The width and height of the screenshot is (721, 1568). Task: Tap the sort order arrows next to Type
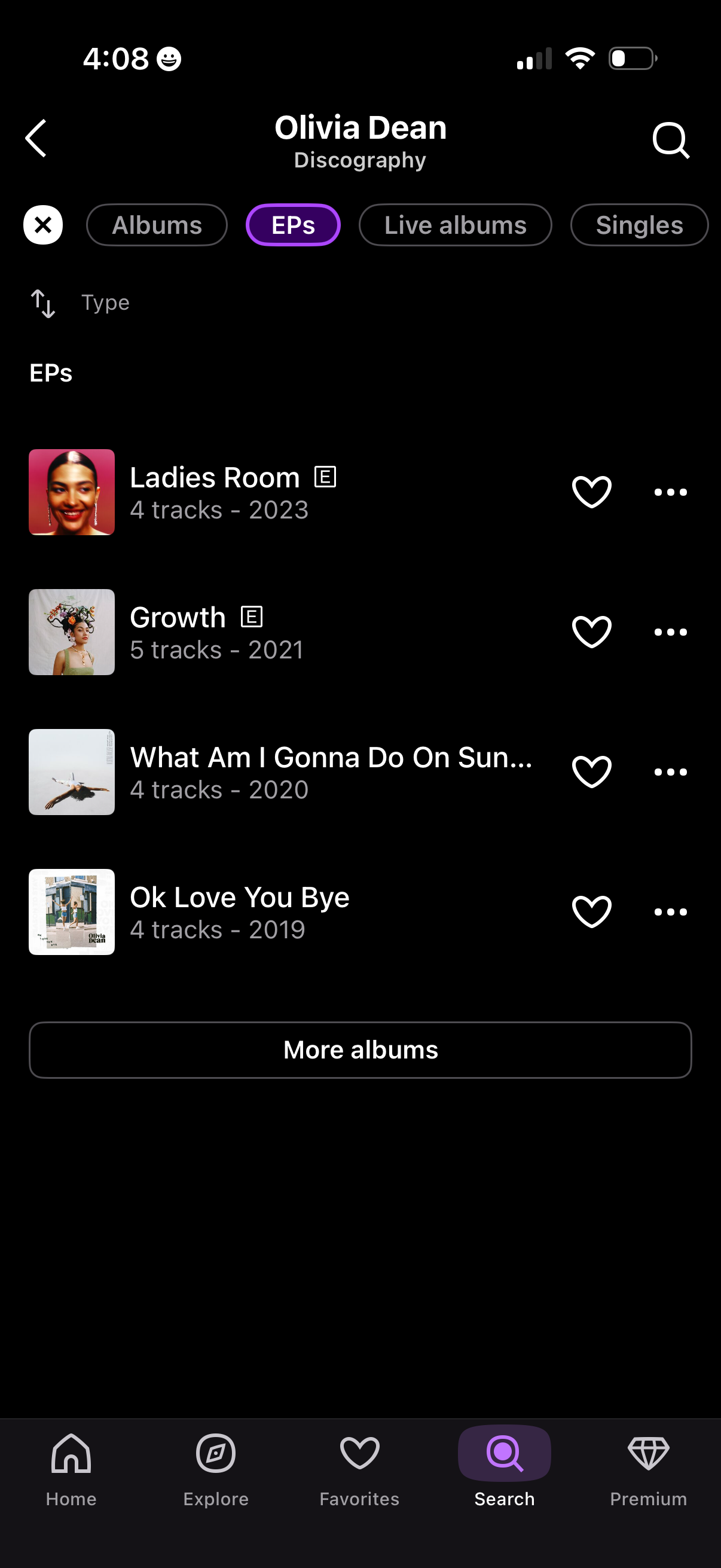[x=42, y=303]
